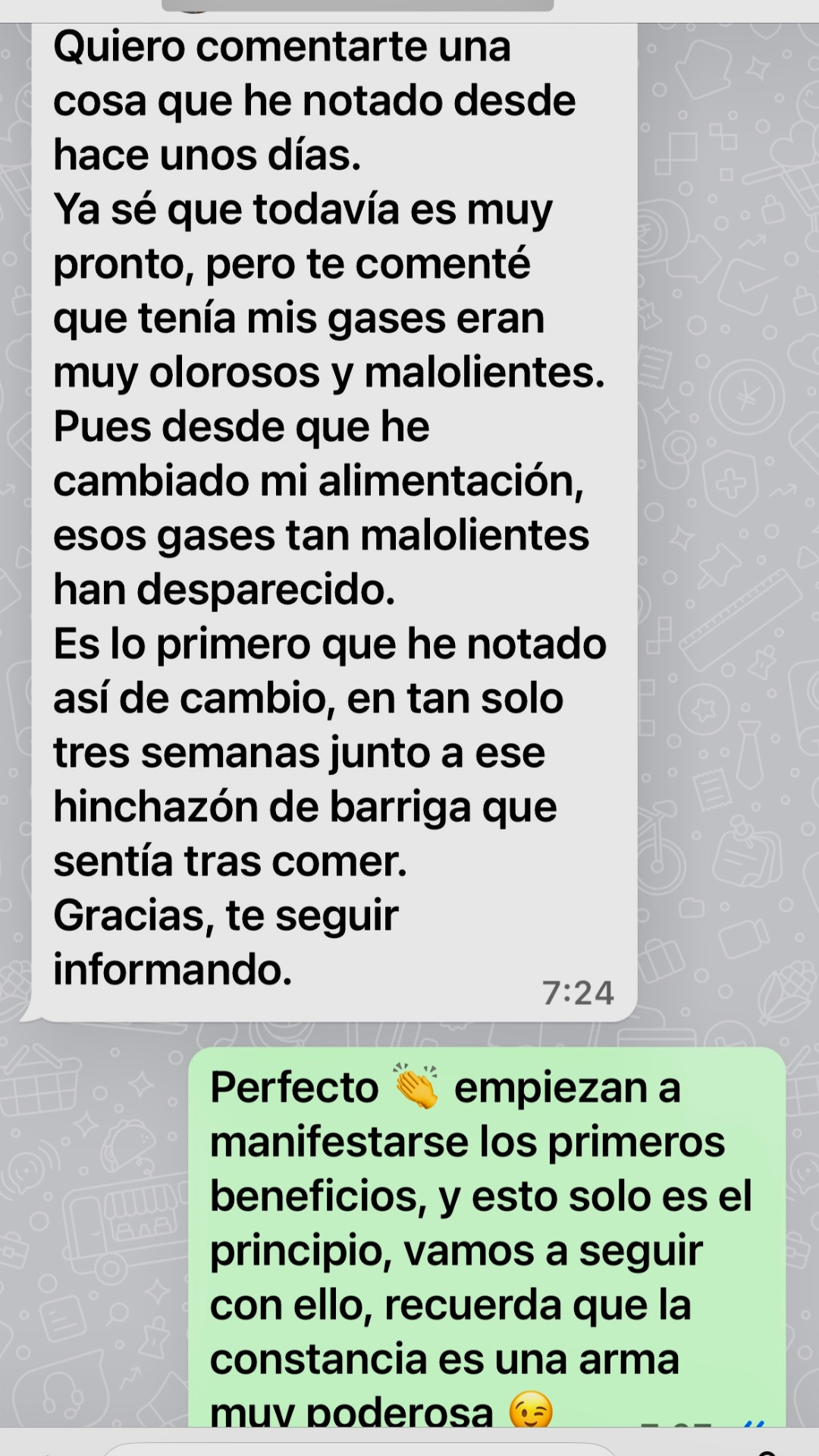This screenshot has width=819, height=1456.
Task: Open the contact header of this chat
Action: (358, 6)
